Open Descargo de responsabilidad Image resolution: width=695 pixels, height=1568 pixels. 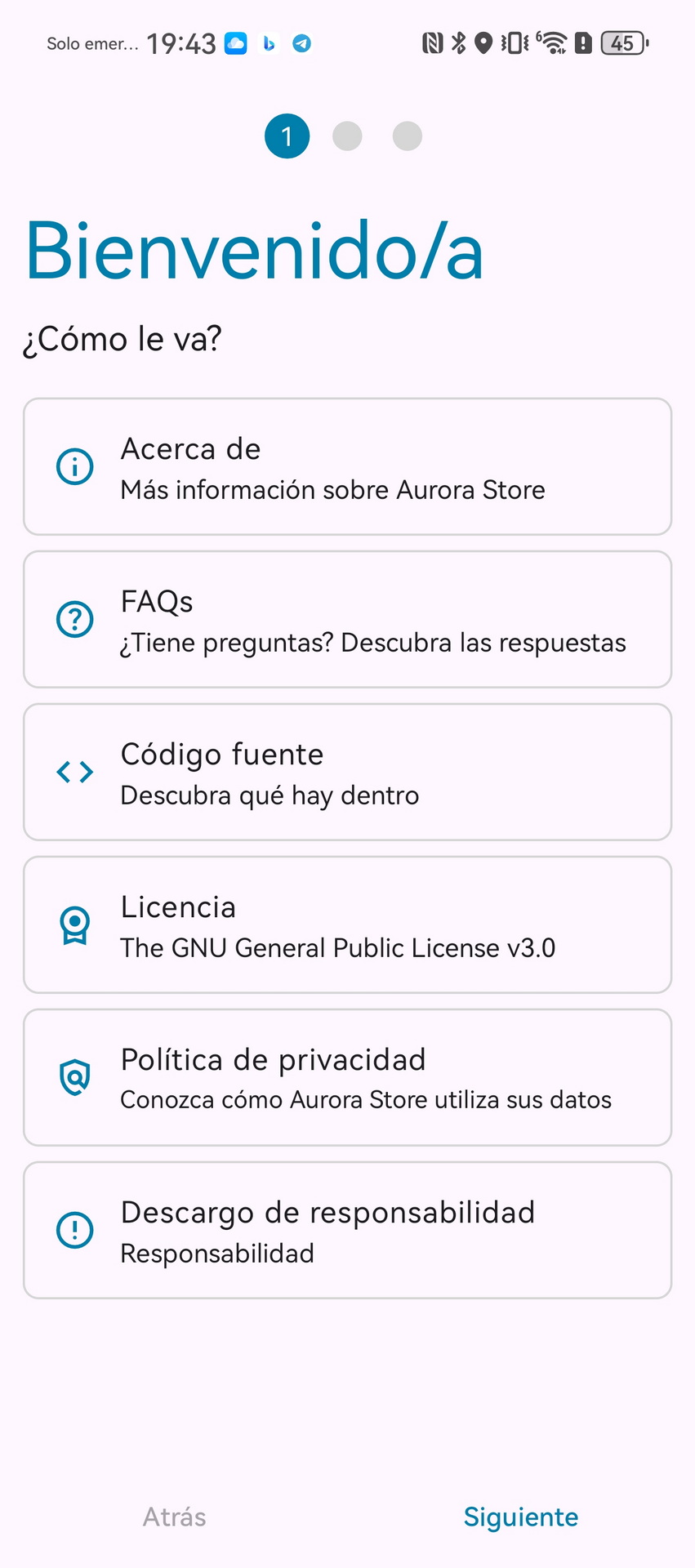pyautogui.click(x=347, y=1231)
